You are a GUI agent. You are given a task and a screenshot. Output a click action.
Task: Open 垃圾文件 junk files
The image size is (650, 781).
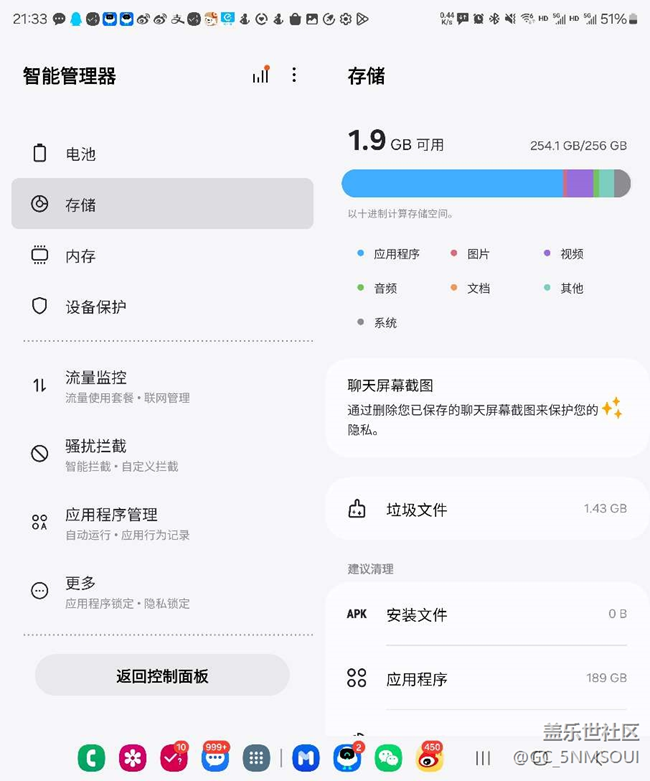coord(487,509)
